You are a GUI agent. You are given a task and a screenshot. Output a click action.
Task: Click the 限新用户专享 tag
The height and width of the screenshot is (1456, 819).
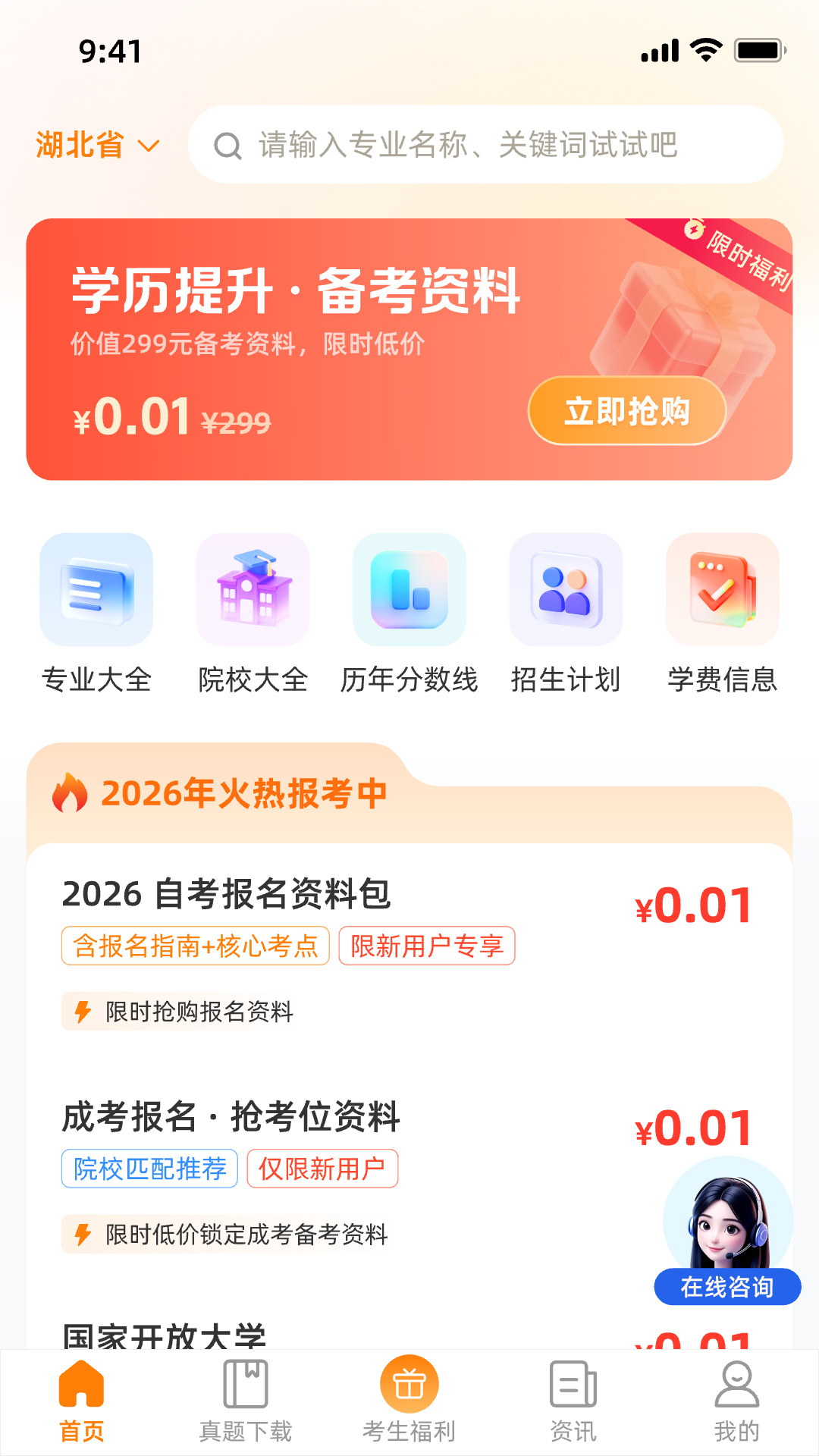tap(428, 946)
